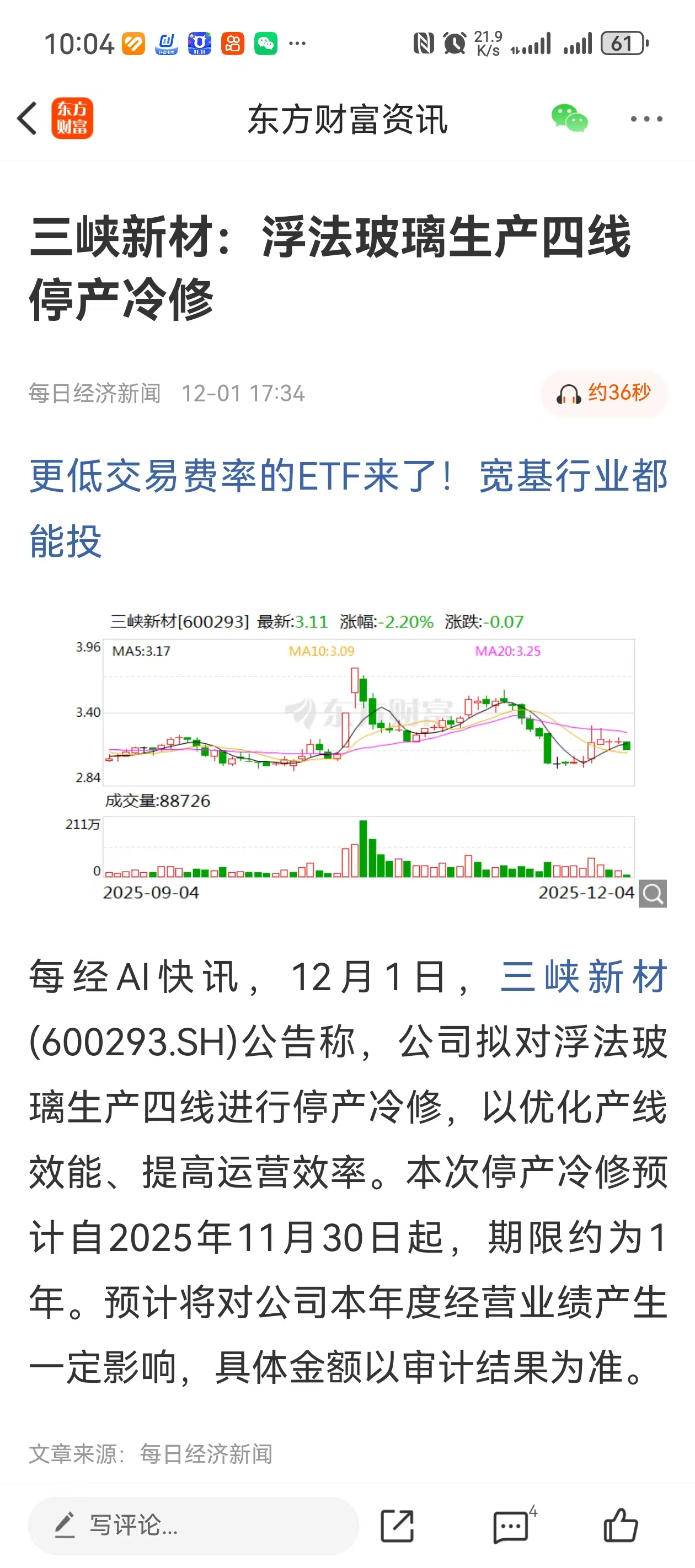Screen dimensions: 695x1568
Task: Share the article with the bottom share icon
Action: pyautogui.click(x=397, y=1526)
